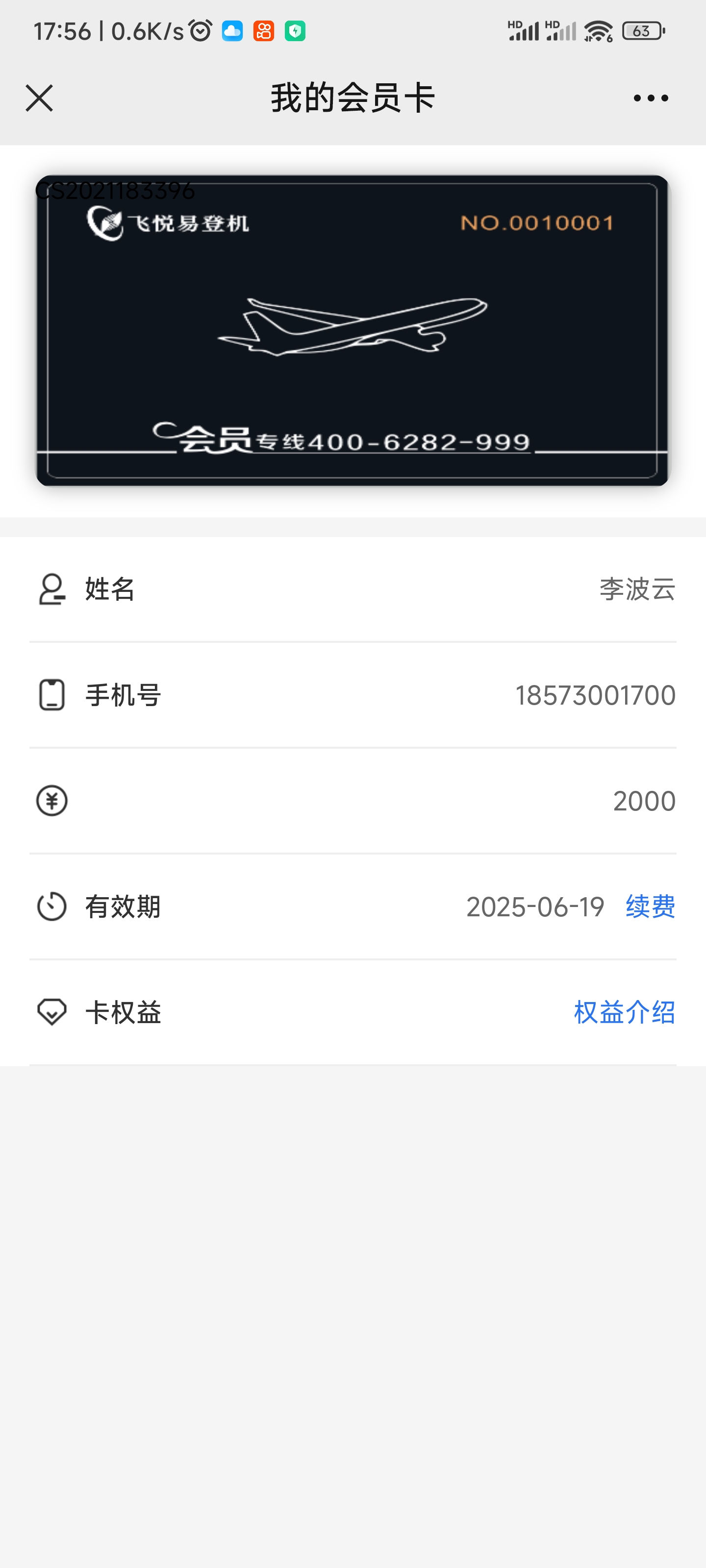This screenshot has height=1568, width=706.
Task: Click the phone icon beside 手机号
Action: point(52,694)
